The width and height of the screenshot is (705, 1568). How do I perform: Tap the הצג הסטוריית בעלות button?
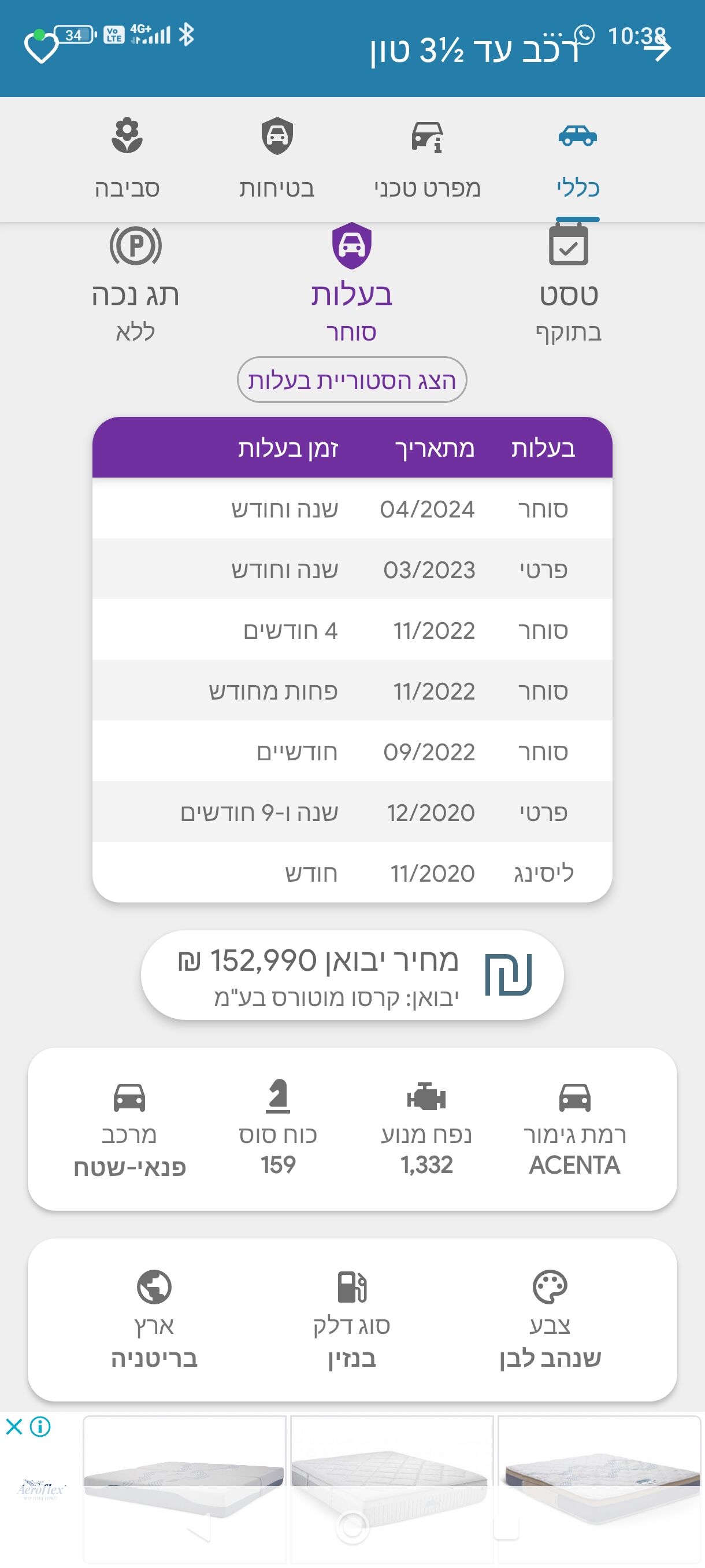351,380
